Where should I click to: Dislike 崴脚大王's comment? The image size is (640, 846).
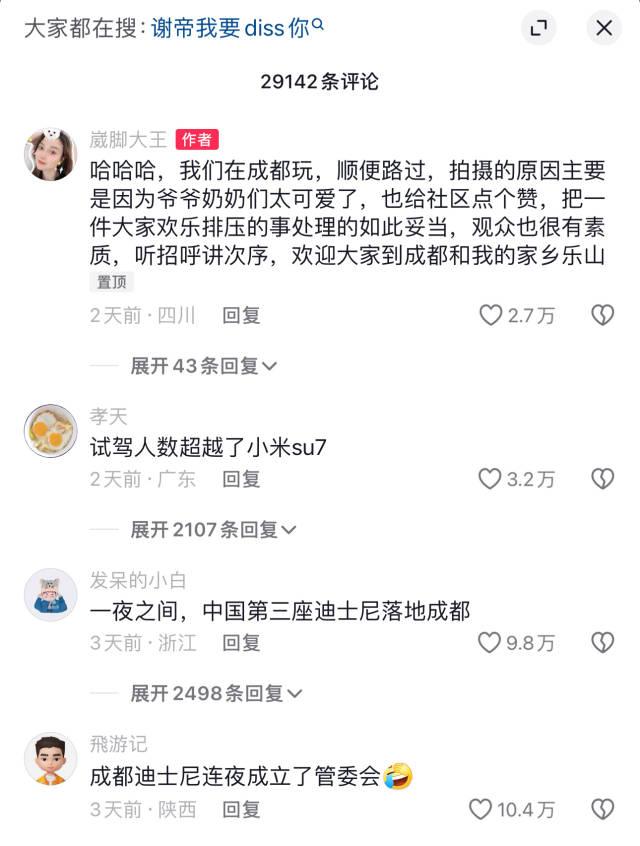(x=602, y=316)
